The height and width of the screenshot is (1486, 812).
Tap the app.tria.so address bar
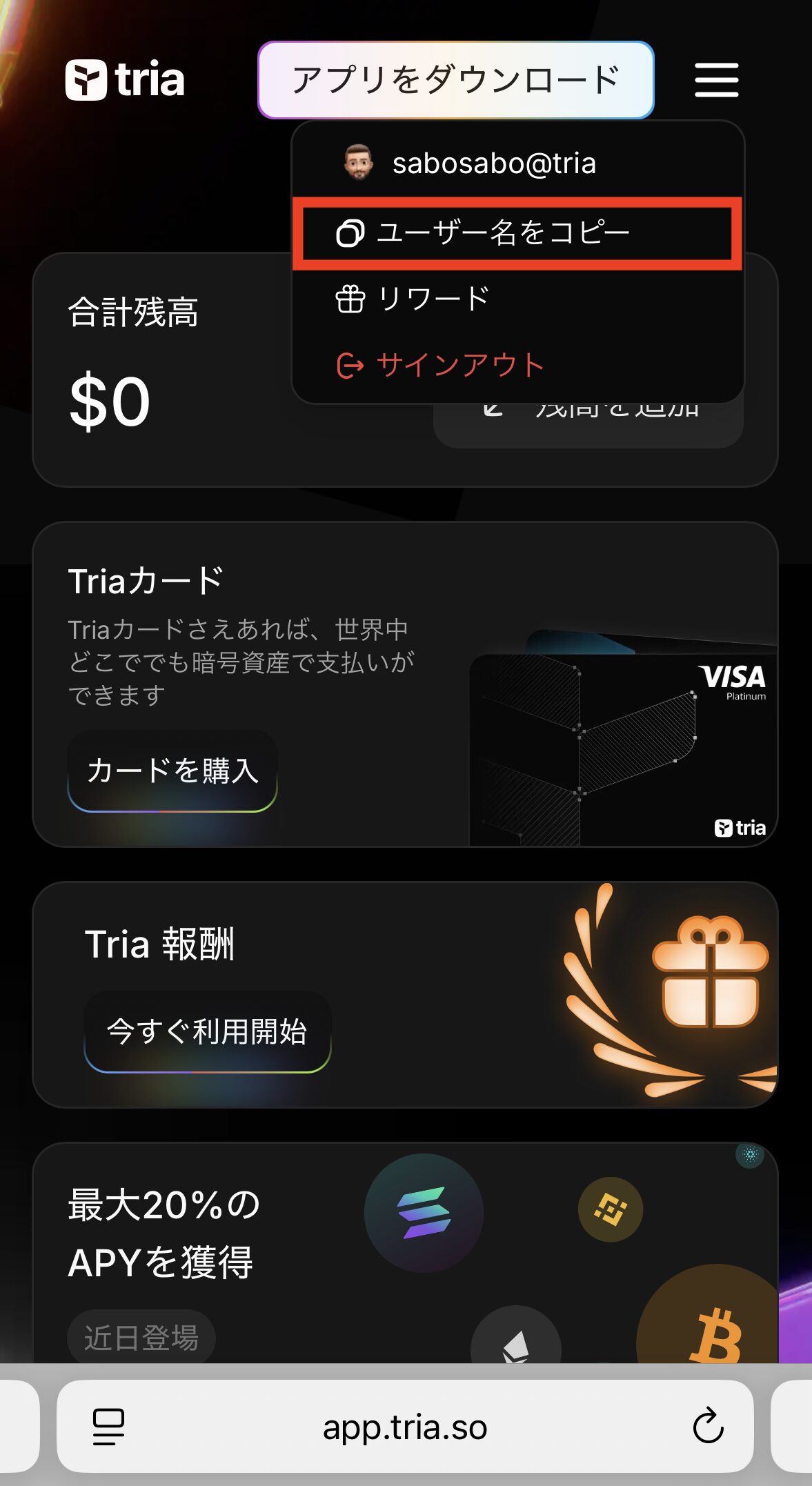[x=406, y=1427]
